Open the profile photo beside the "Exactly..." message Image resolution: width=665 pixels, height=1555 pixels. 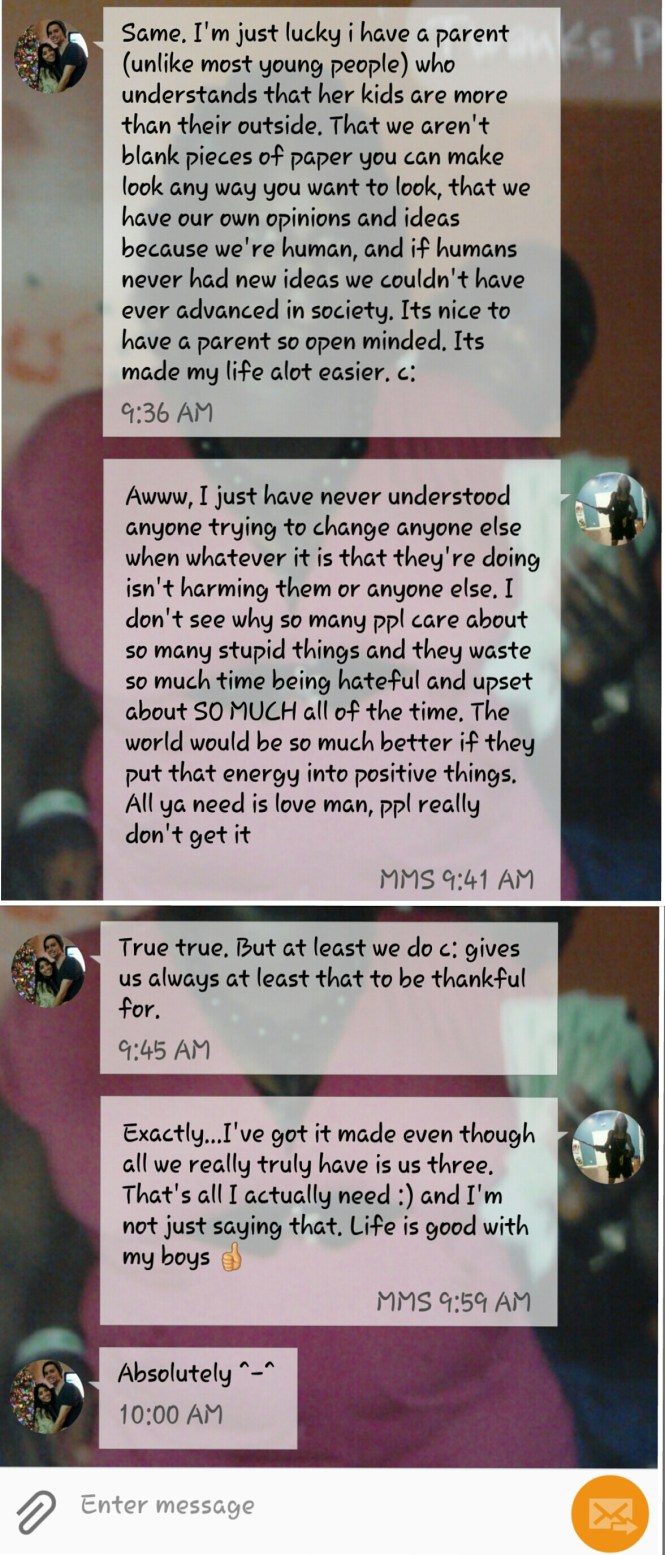(x=607, y=1146)
